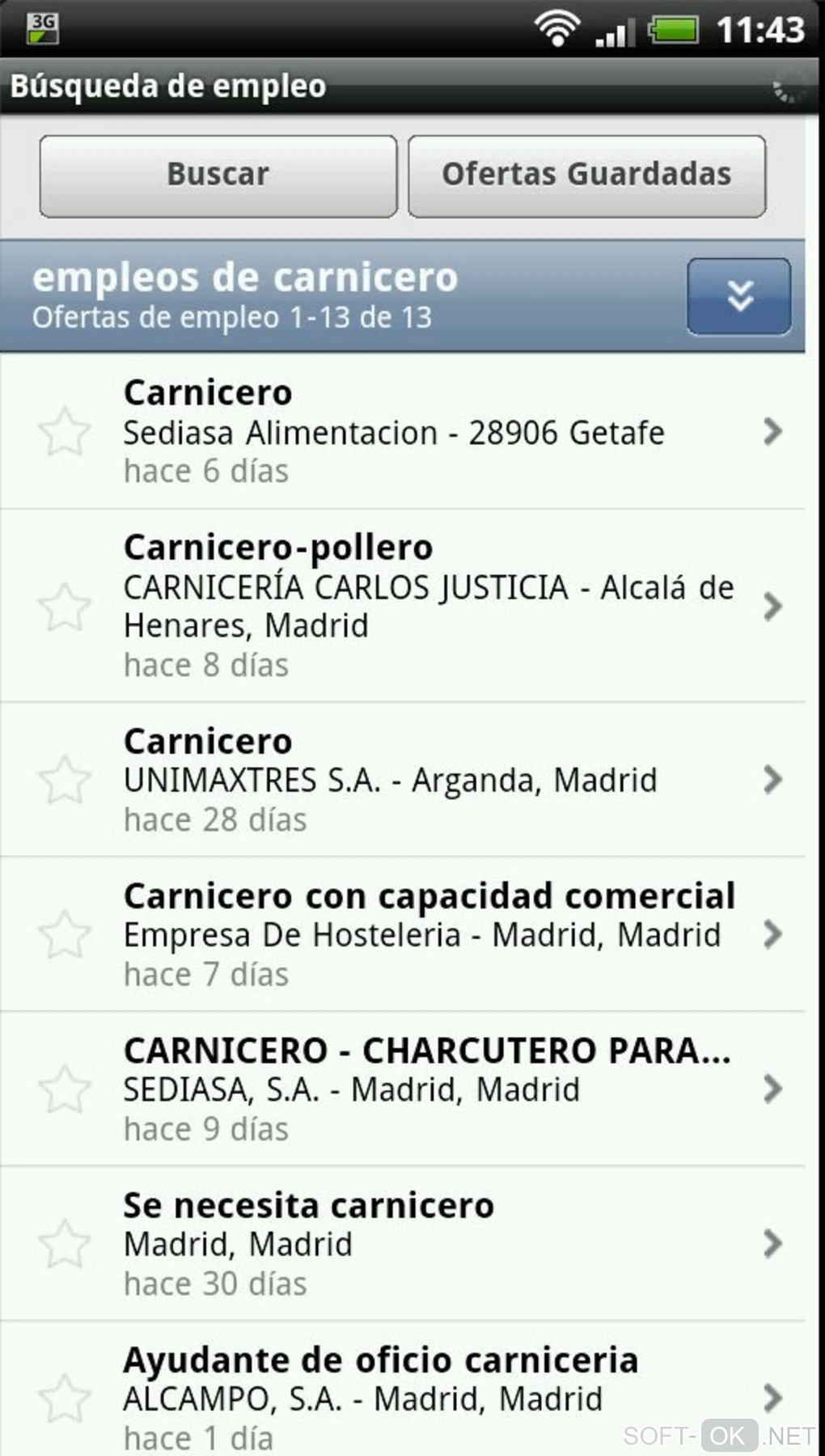This screenshot has height=1456, width=825.
Task: Open Ofertas Guardadas
Action: click(586, 176)
